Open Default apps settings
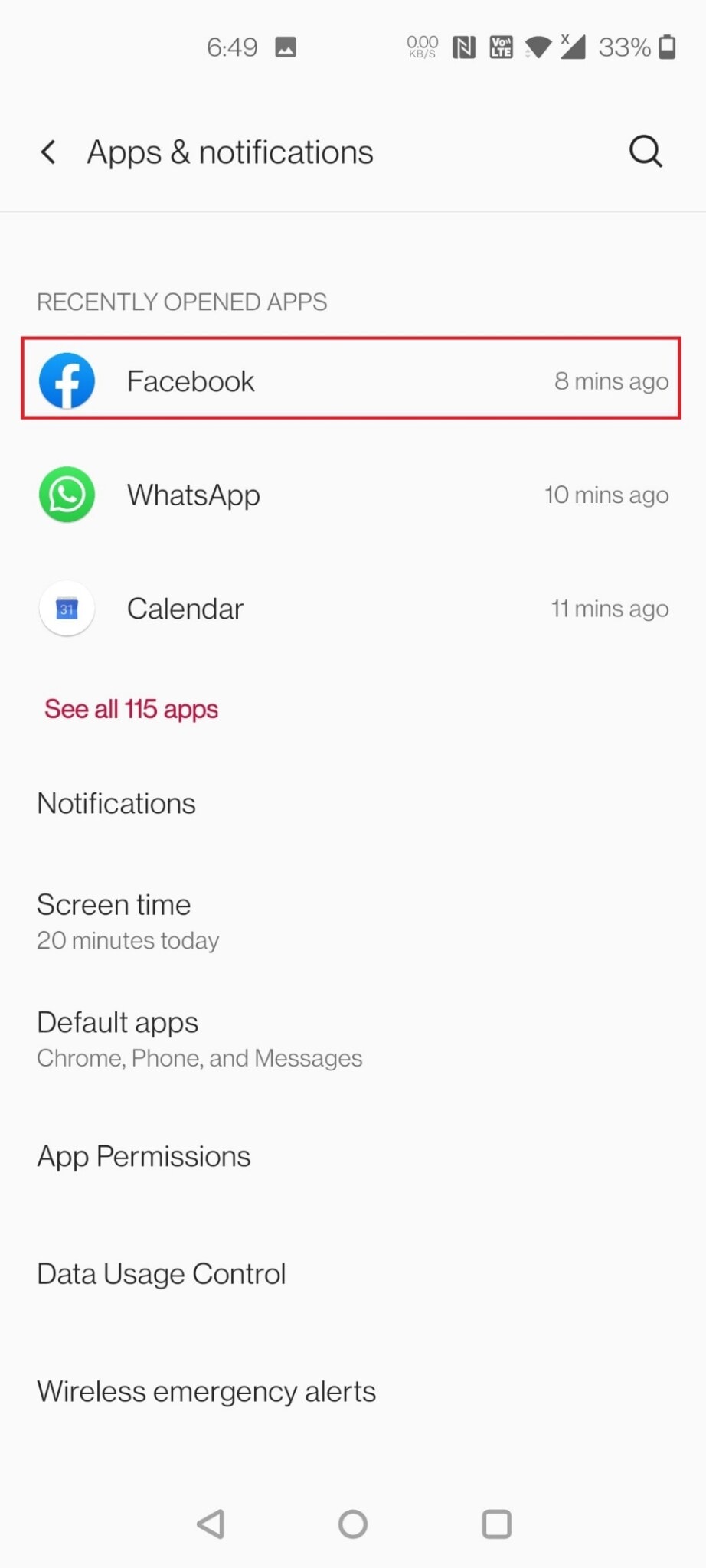706x1568 pixels. [199, 1039]
